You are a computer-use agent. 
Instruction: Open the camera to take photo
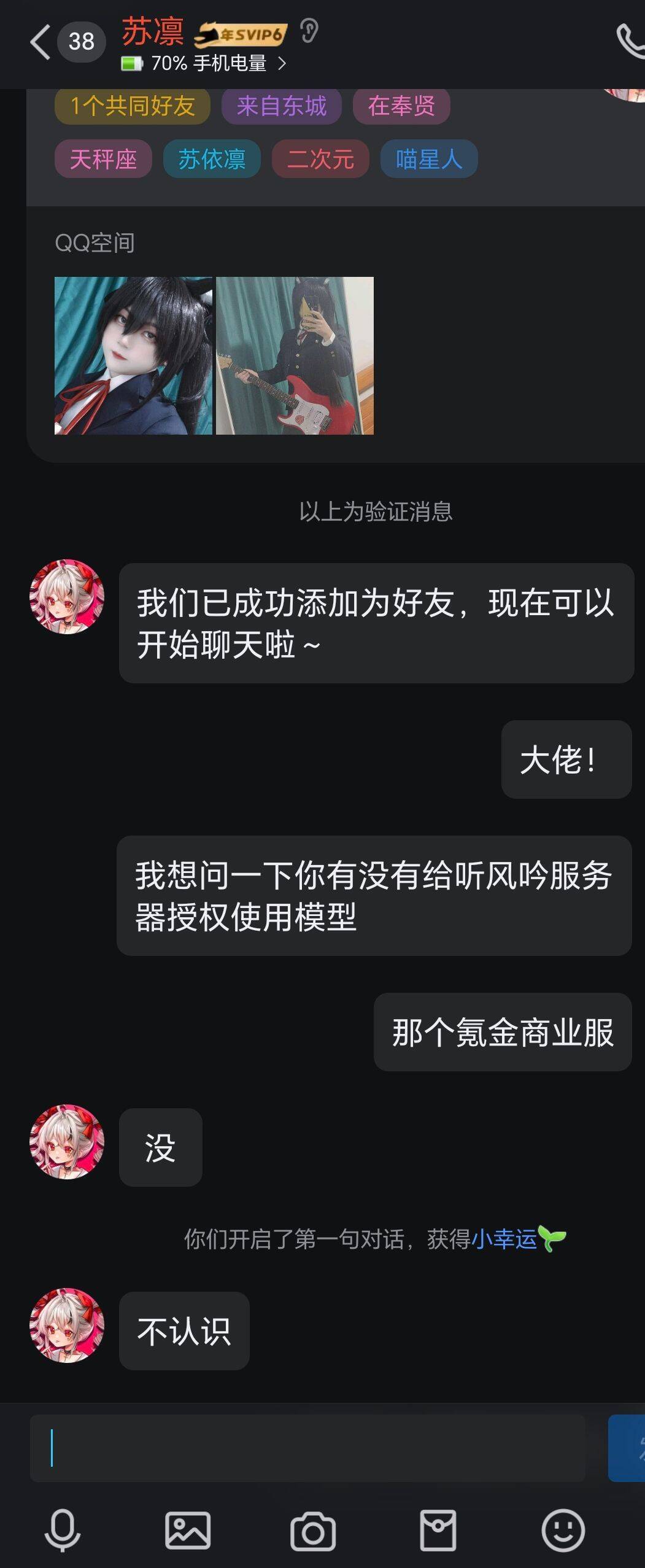(x=313, y=1531)
